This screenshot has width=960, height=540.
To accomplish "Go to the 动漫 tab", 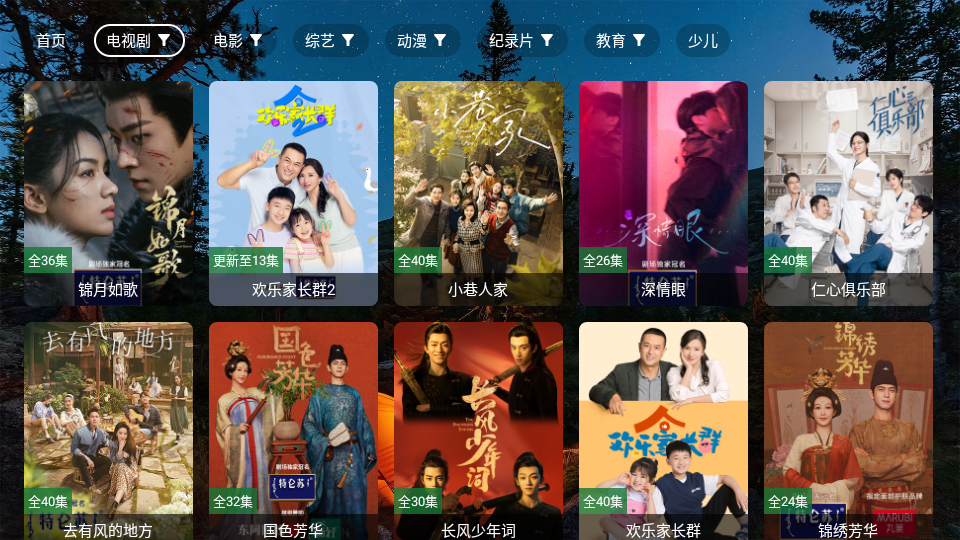I will [422, 41].
